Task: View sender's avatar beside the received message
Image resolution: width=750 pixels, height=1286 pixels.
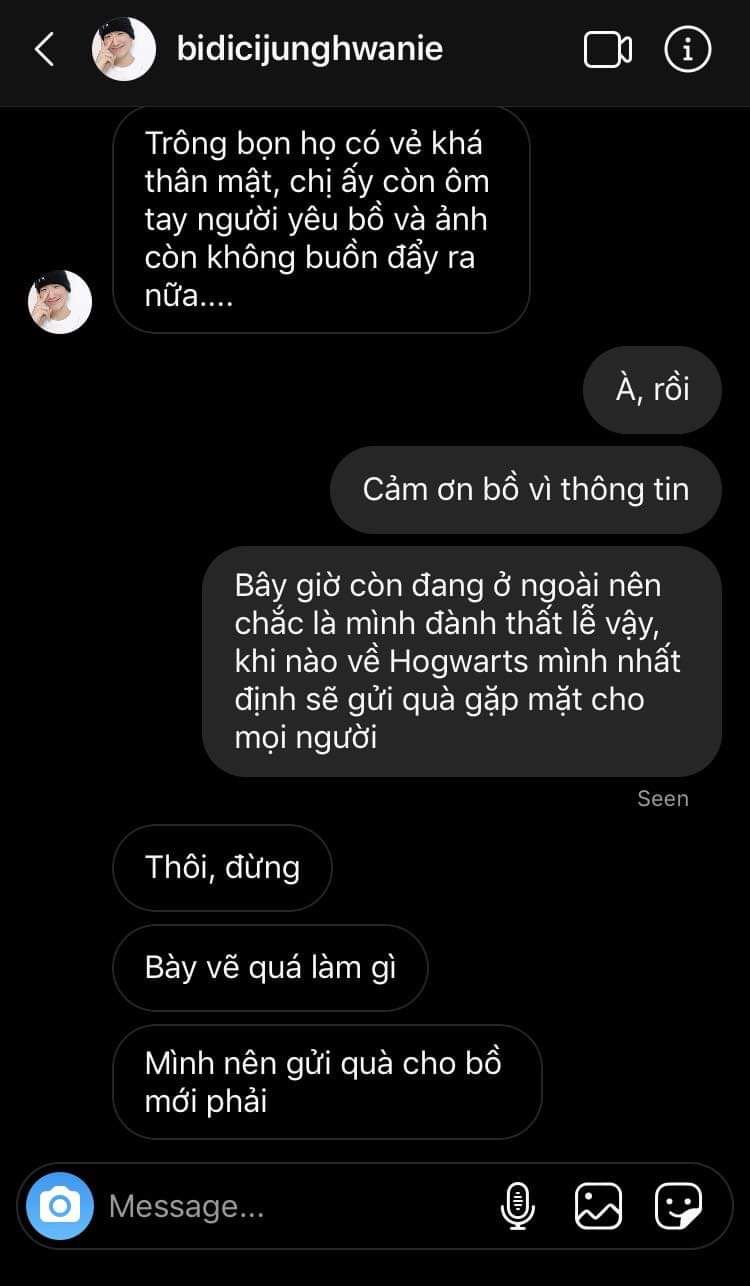Action: [x=60, y=301]
